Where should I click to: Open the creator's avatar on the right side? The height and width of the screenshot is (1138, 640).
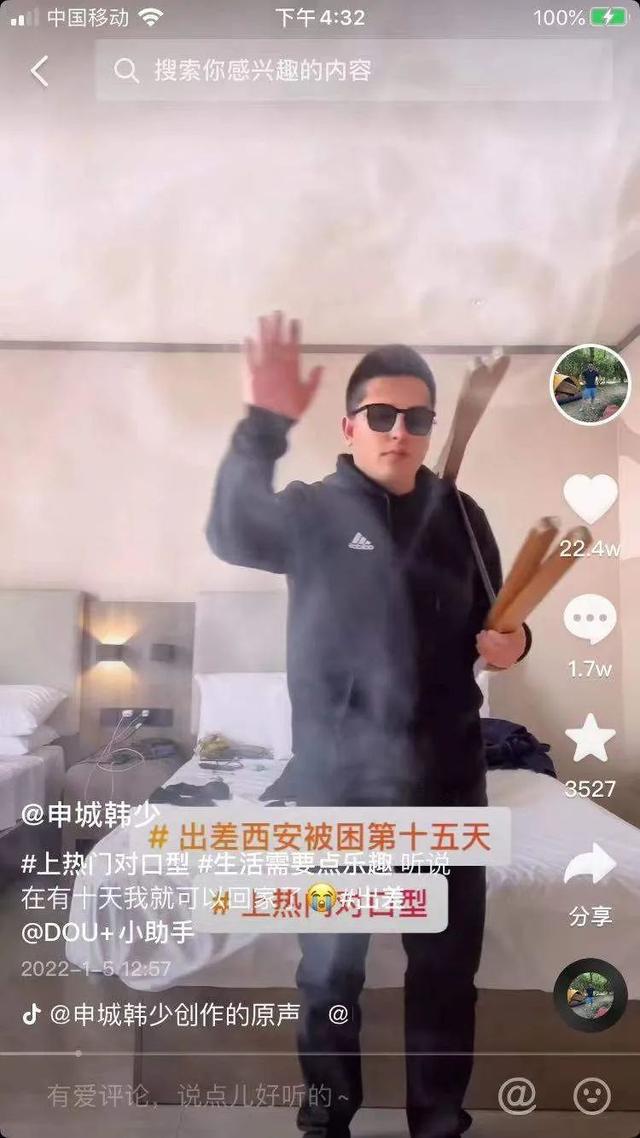tap(590, 385)
